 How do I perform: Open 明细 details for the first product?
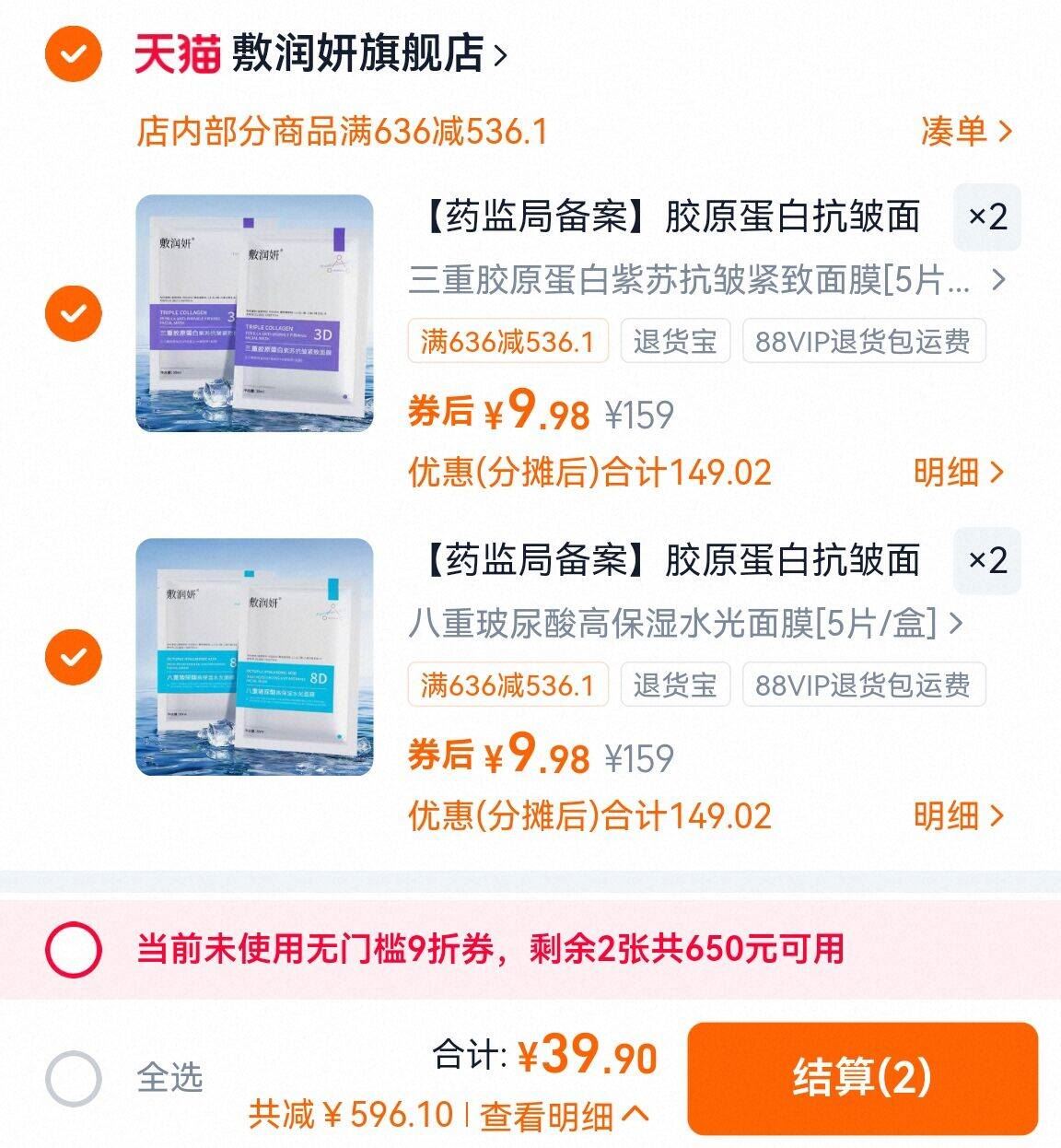click(x=958, y=470)
